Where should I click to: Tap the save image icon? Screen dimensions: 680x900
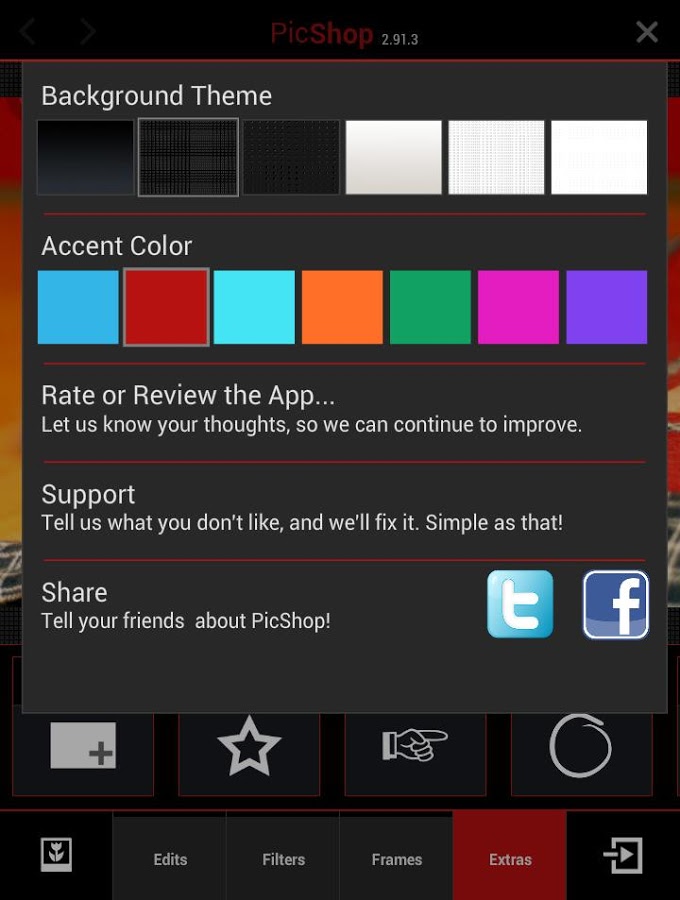[x=56, y=855]
